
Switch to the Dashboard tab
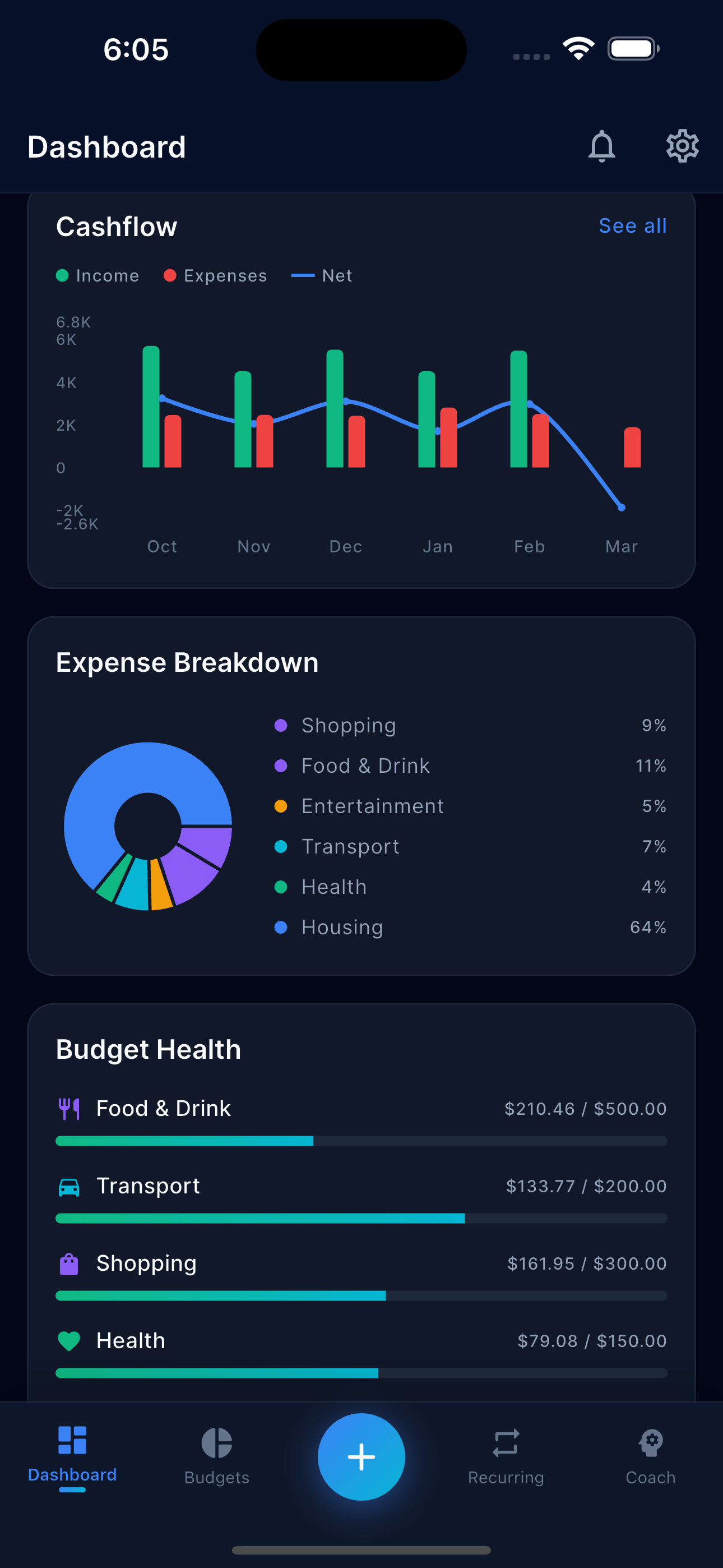click(x=71, y=1455)
